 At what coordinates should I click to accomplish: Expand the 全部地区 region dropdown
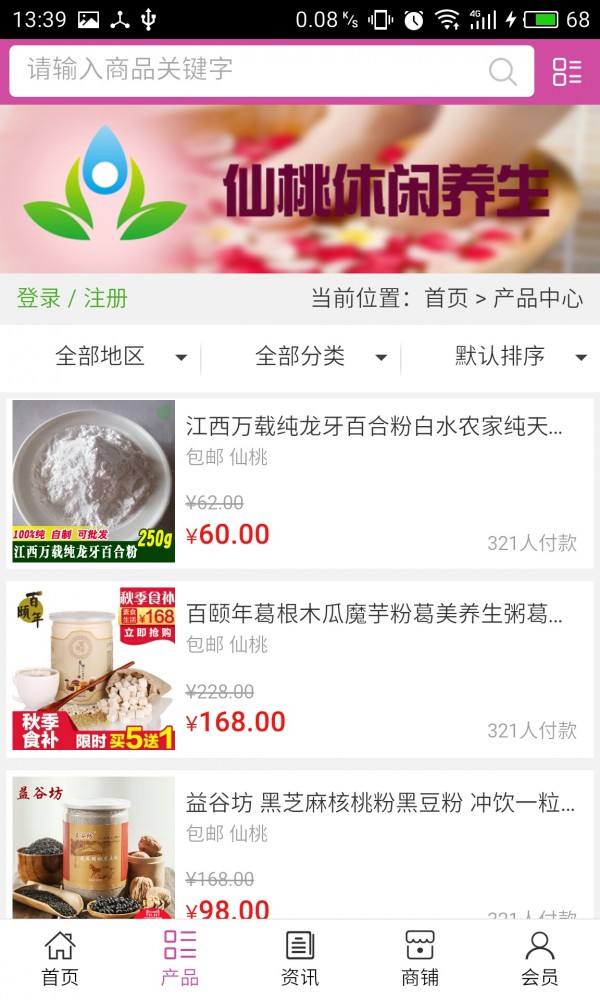120,356
